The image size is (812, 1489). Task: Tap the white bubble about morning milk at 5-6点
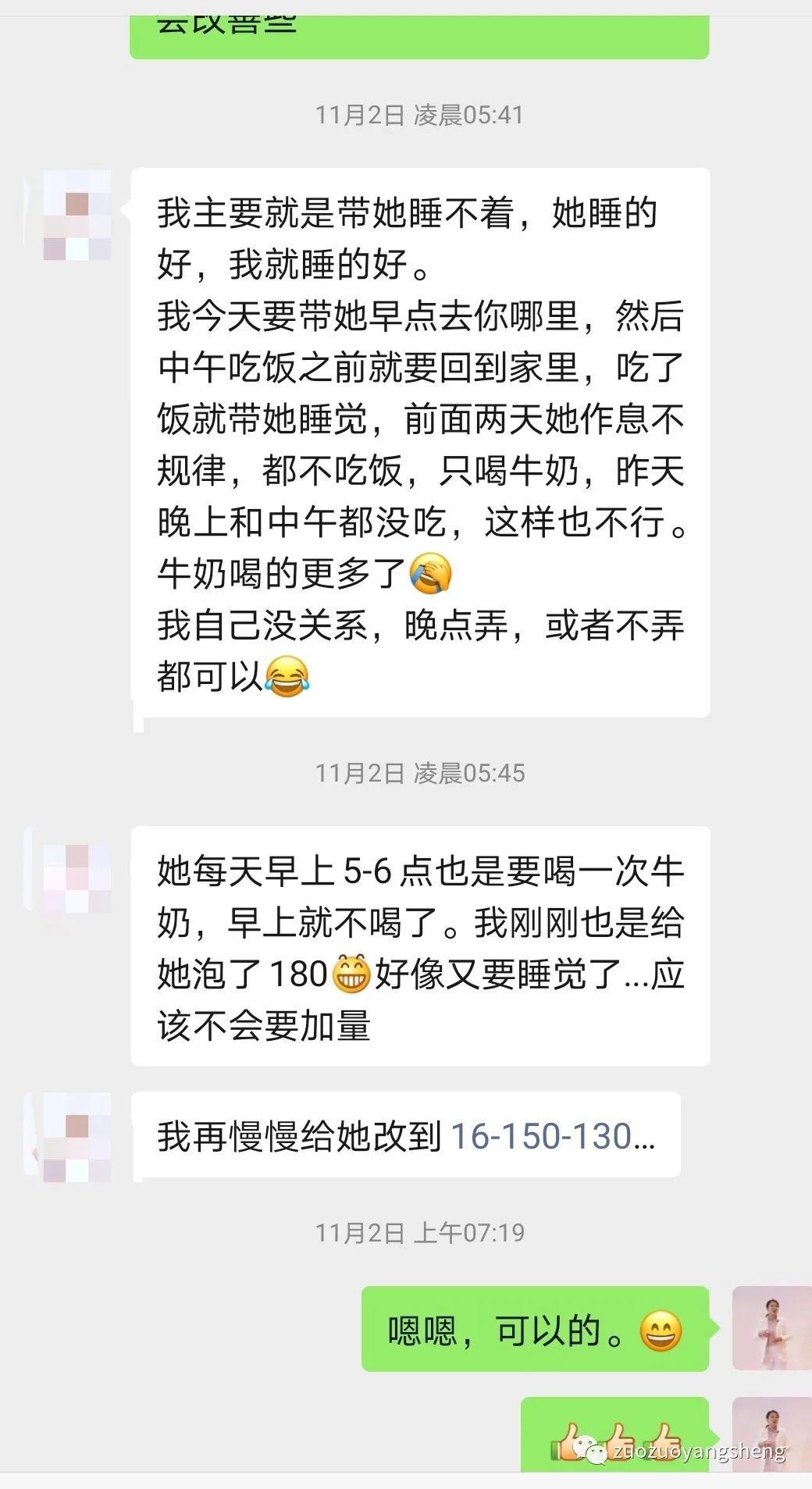click(x=422, y=945)
